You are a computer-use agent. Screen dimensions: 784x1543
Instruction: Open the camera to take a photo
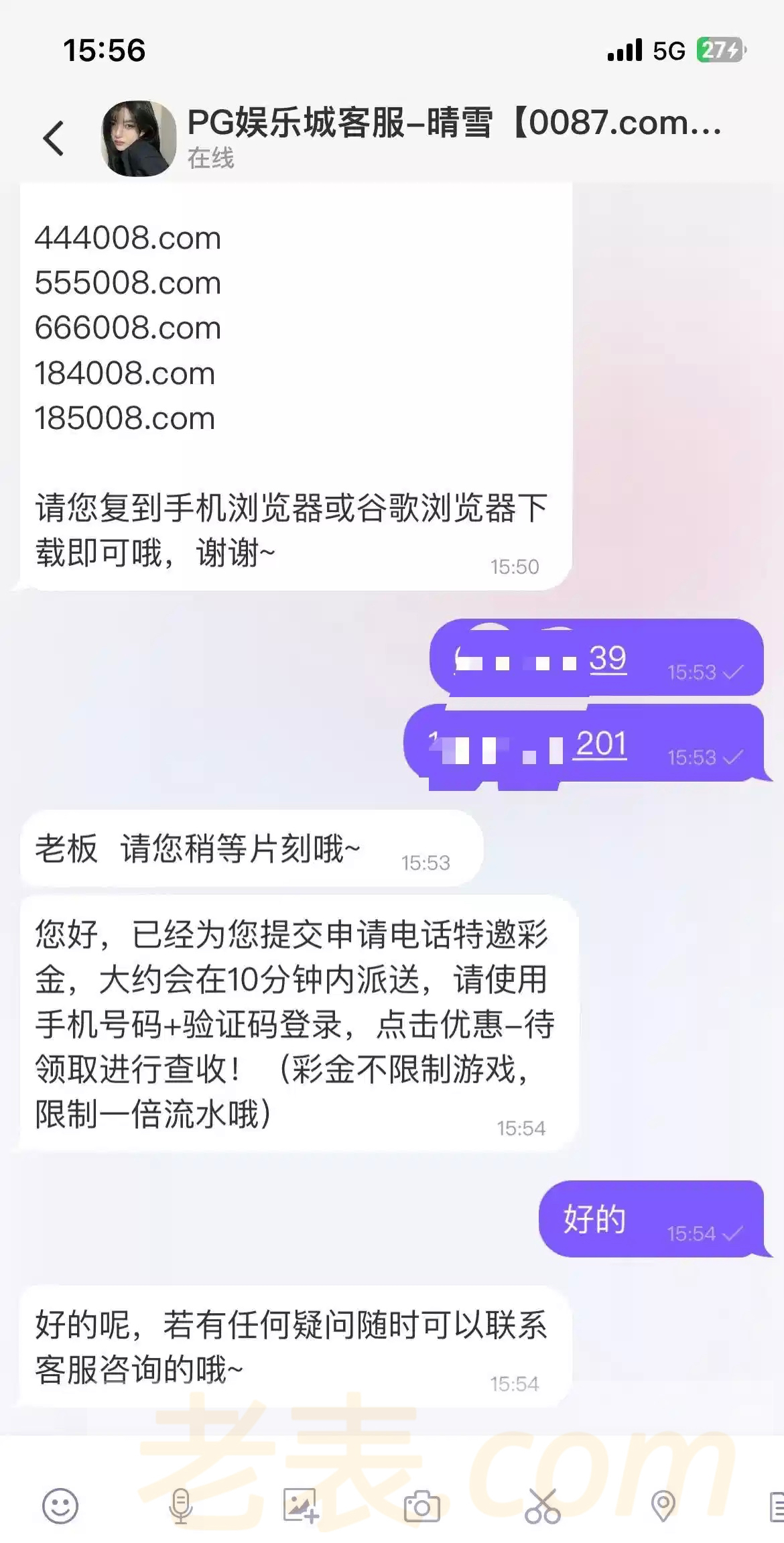(x=421, y=1506)
